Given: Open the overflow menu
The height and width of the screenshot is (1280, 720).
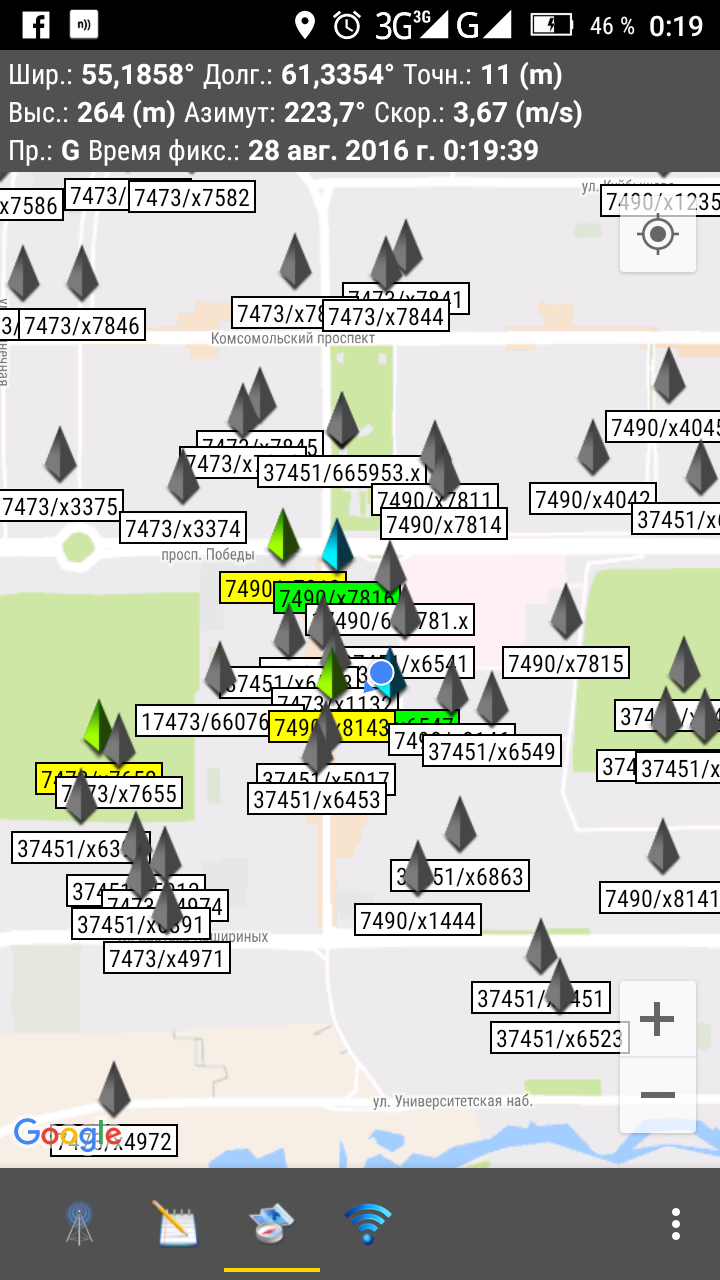Looking at the screenshot, I should (676, 1223).
